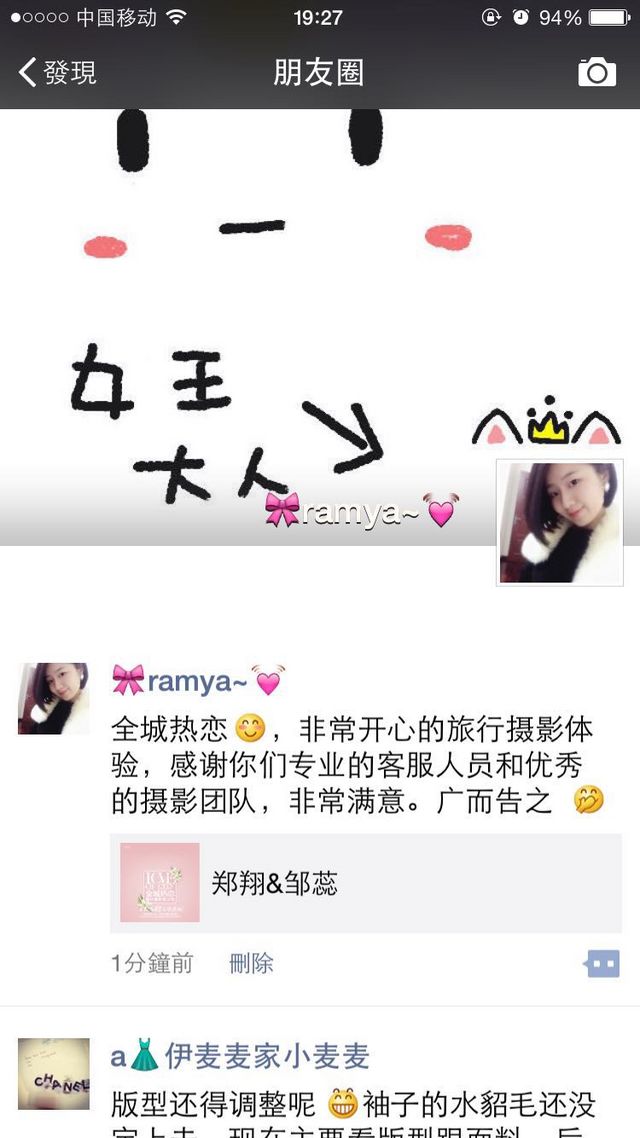This screenshot has height=1138, width=640.
Task: Open the camera to post a moment
Action: click(x=597, y=73)
